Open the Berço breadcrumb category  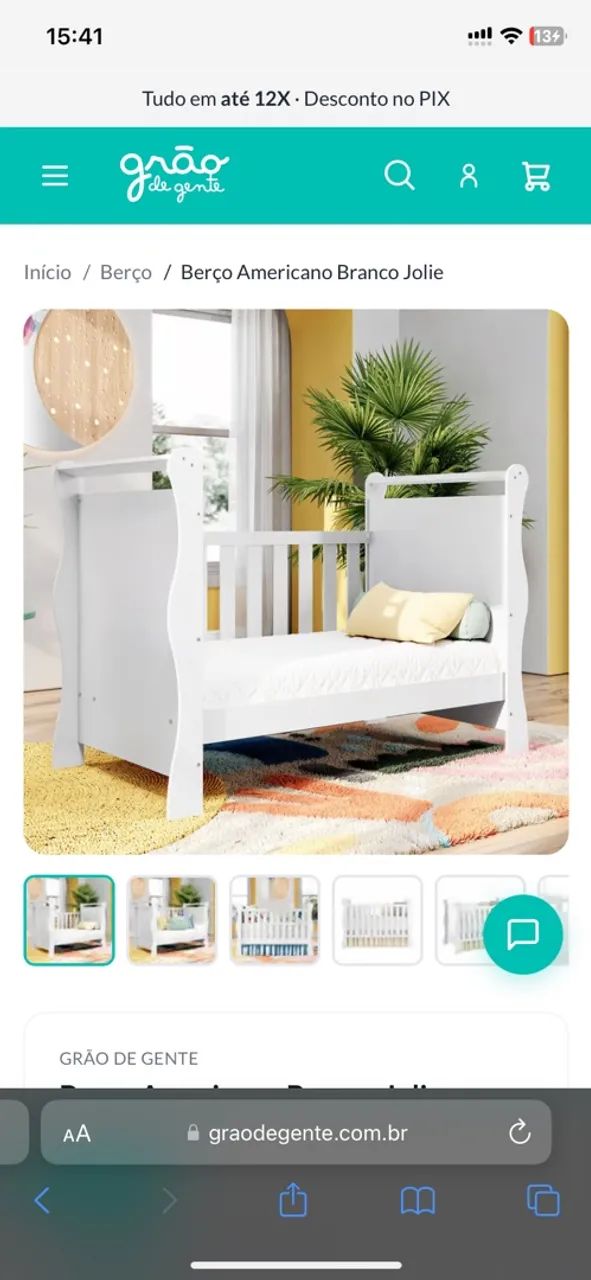click(x=126, y=272)
